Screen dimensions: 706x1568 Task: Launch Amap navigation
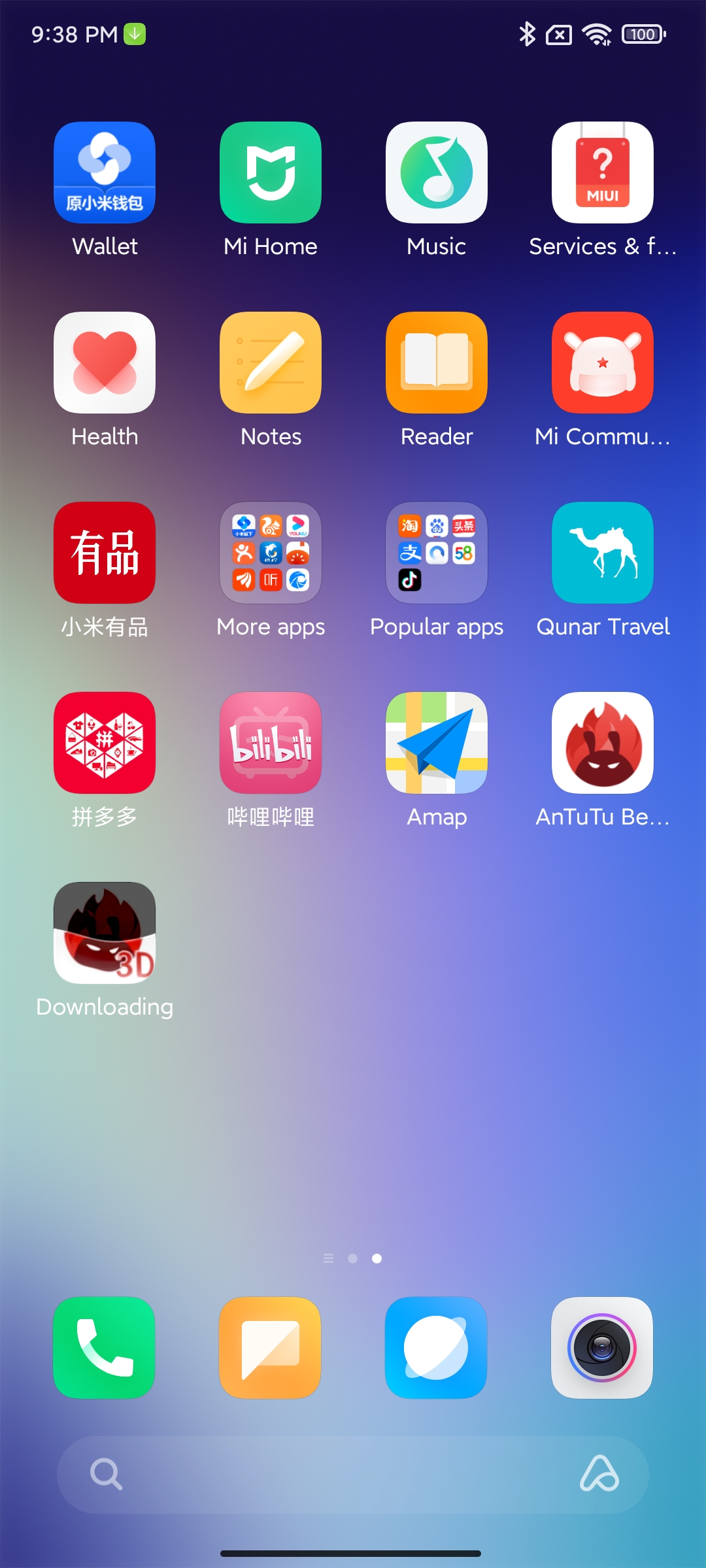click(437, 743)
